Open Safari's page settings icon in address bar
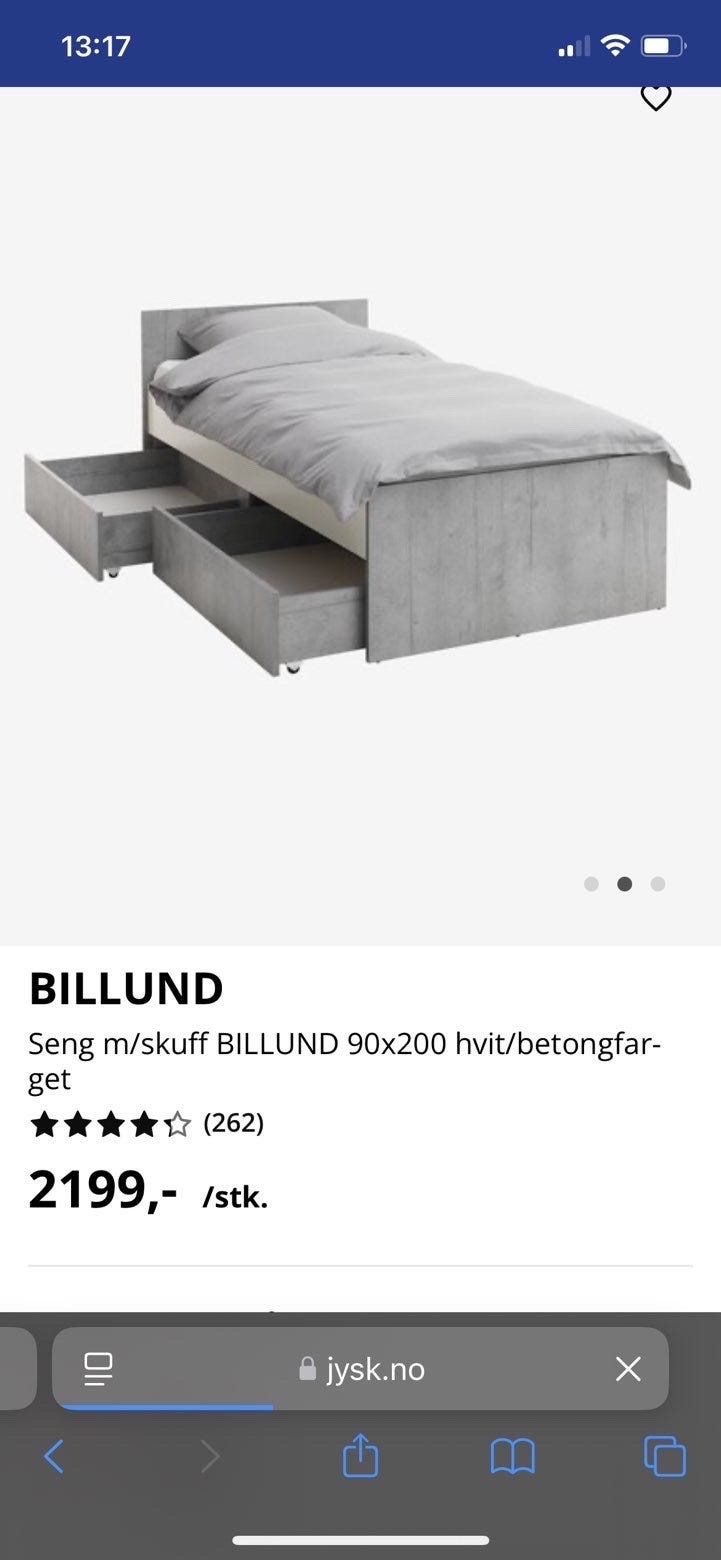Image resolution: width=721 pixels, height=1560 pixels. click(x=98, y=1369)
